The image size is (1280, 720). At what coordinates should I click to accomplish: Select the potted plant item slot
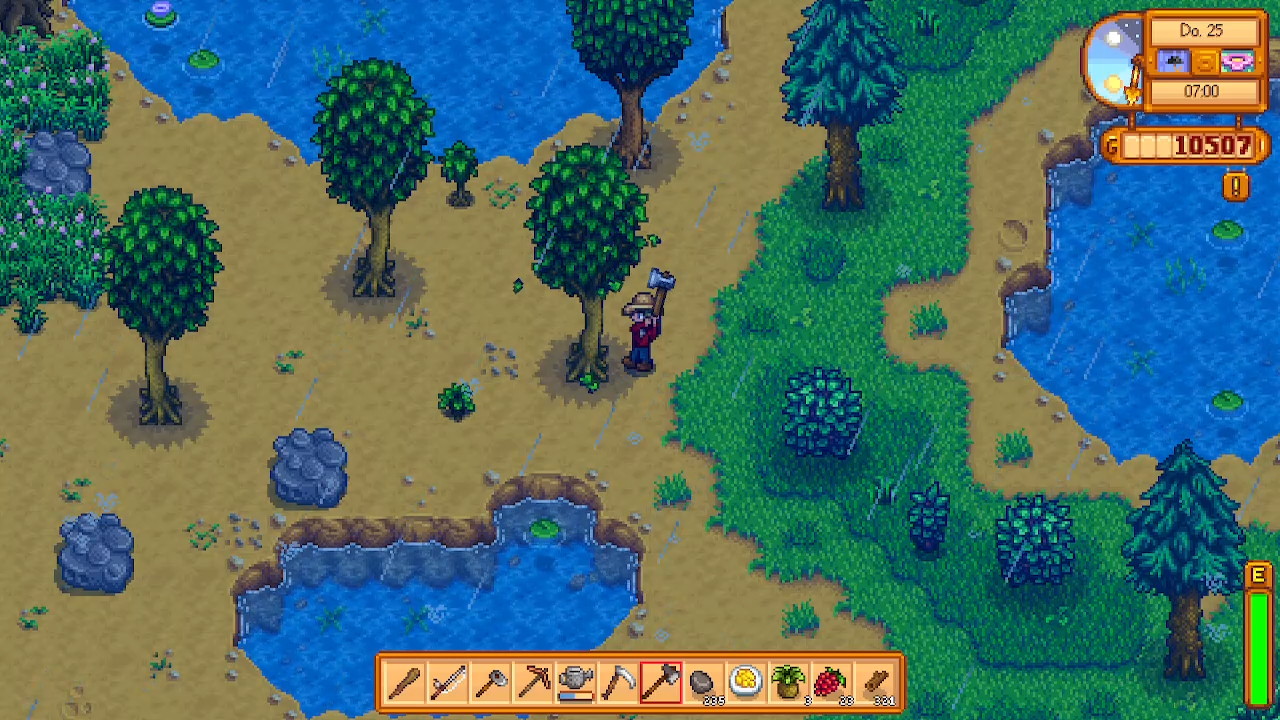pos(789,683)
